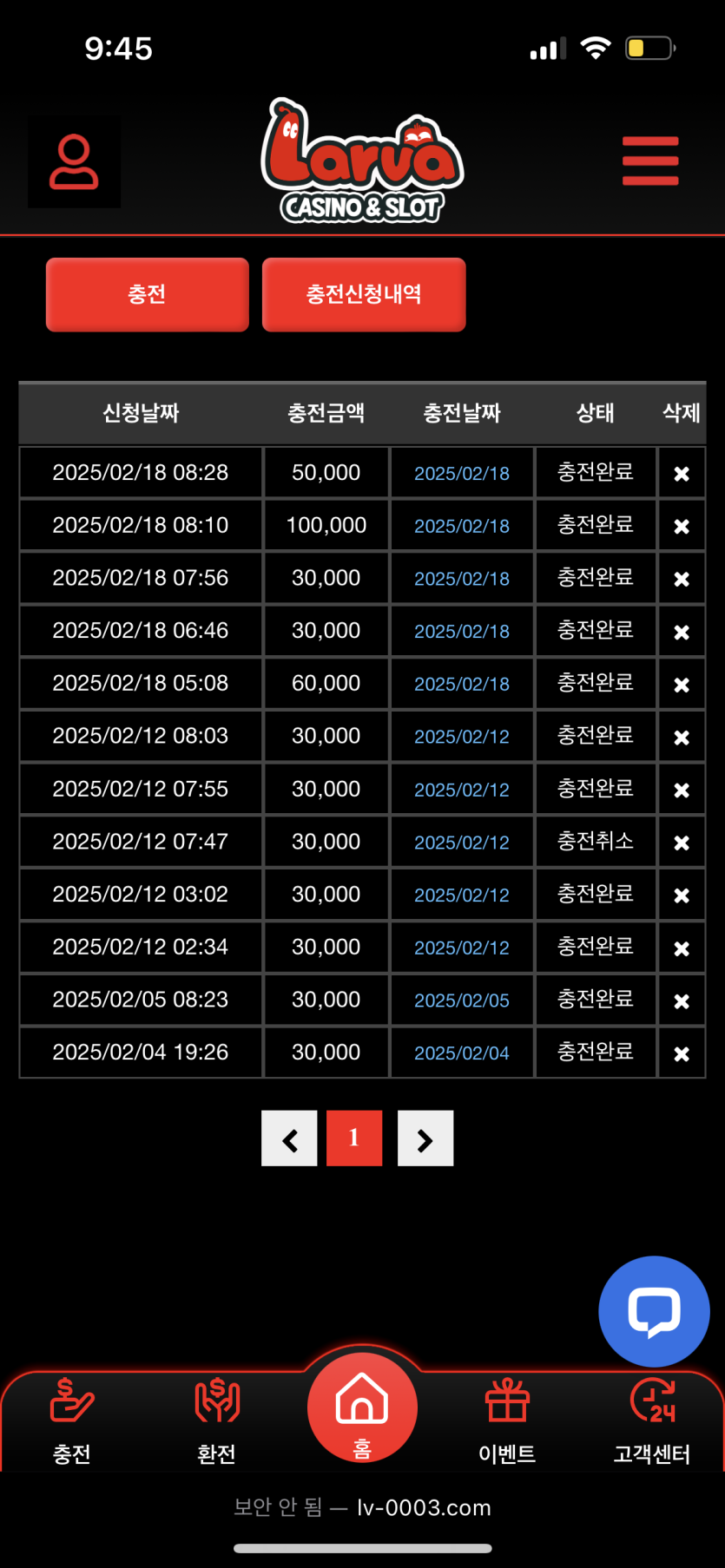Select page 1 in pagination
Viewport: 725px width, 1568px height.
pyautogui.click(x=354, y=1138)
